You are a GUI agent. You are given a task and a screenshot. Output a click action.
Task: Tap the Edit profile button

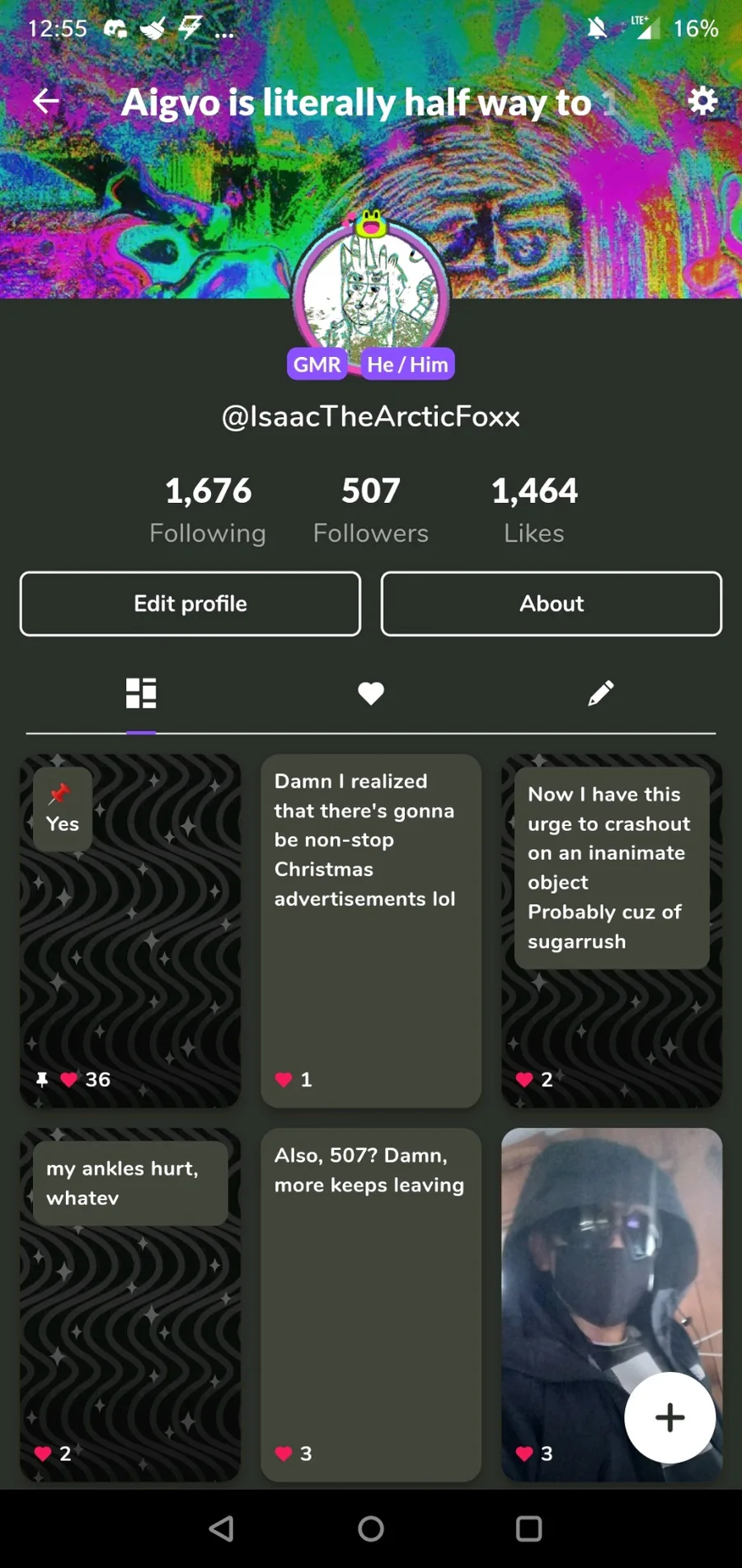(x=190, y=603)
